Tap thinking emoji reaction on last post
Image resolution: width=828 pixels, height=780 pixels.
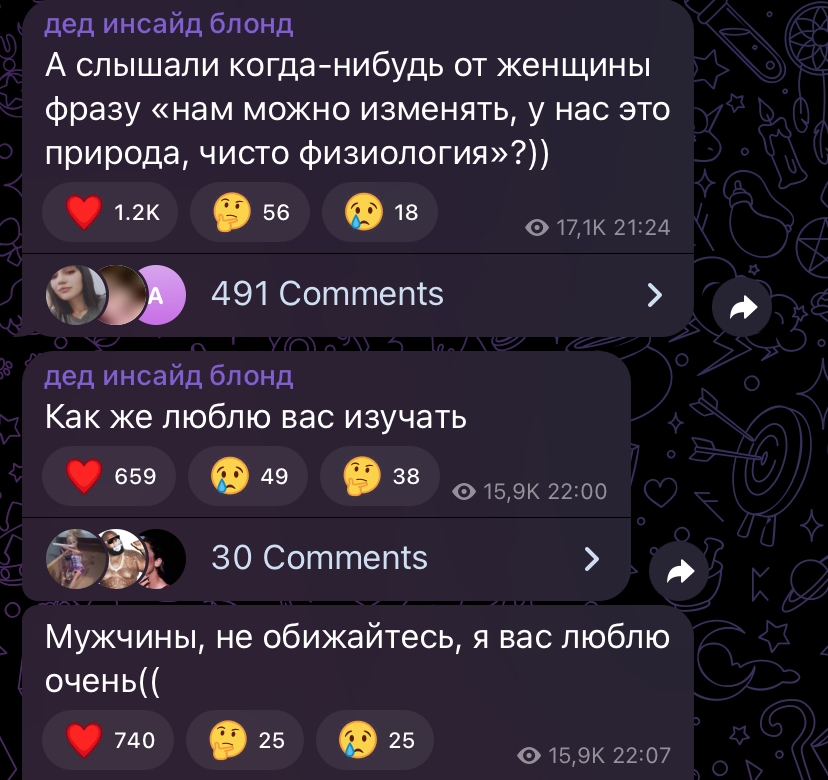247,740
